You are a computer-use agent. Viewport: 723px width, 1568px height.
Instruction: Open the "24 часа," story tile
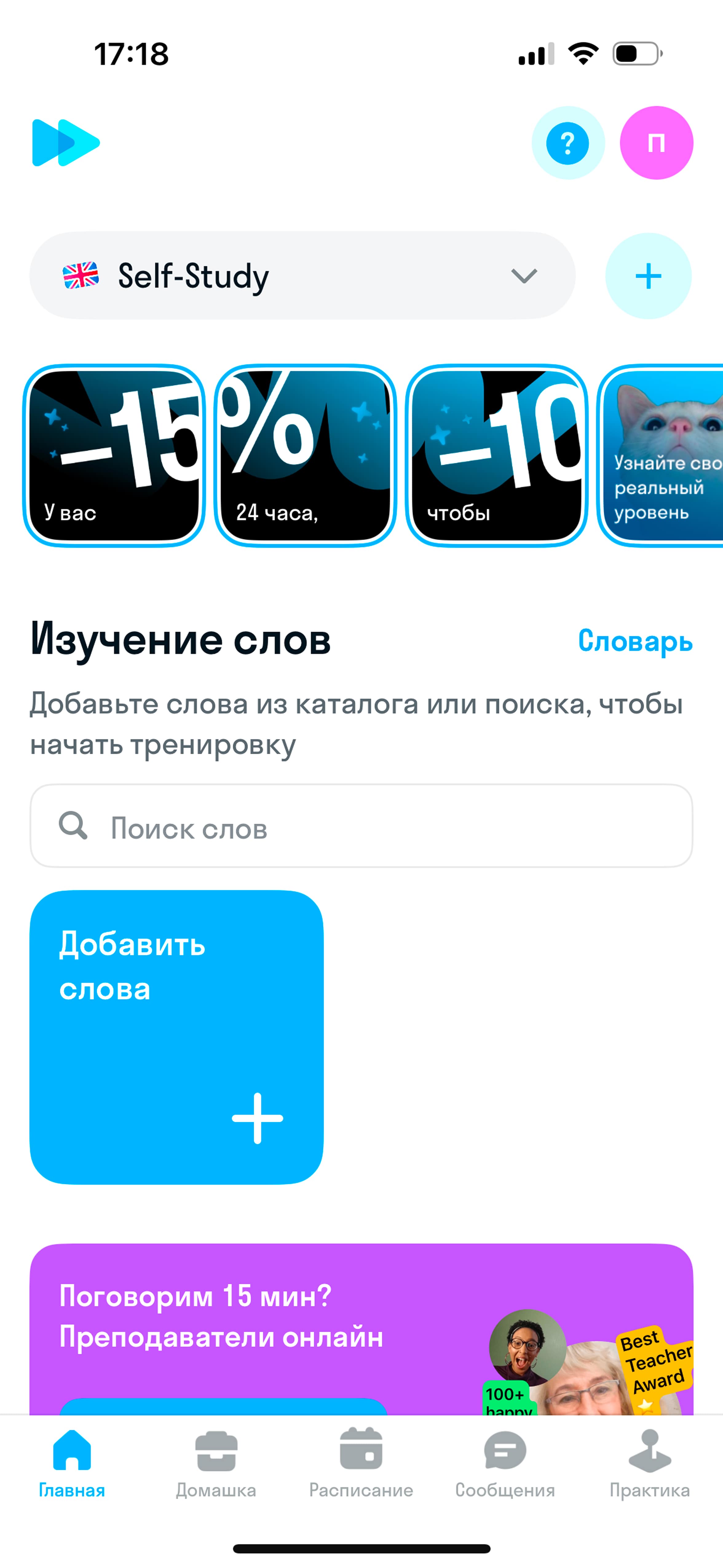pos(306,455)
